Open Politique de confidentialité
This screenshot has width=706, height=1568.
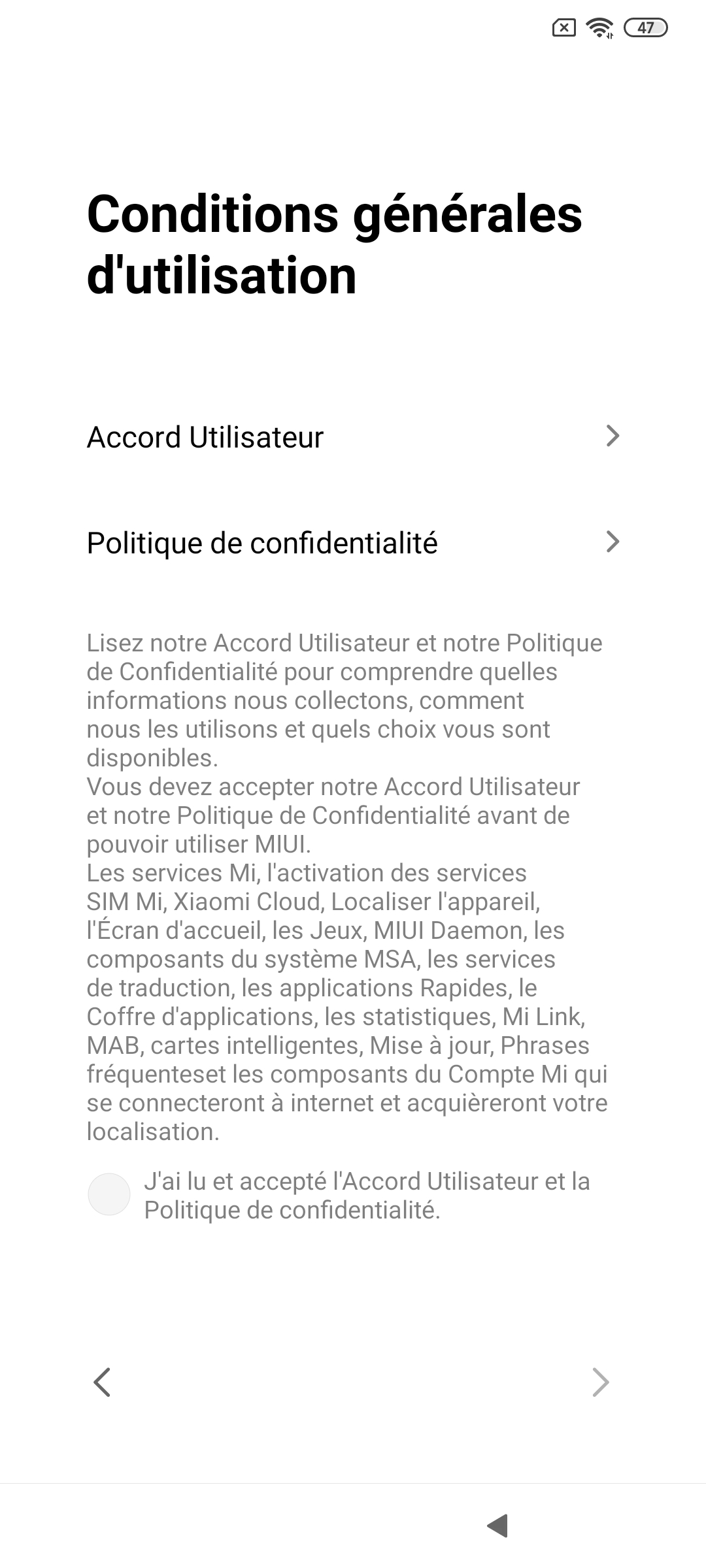pos(353,543)
